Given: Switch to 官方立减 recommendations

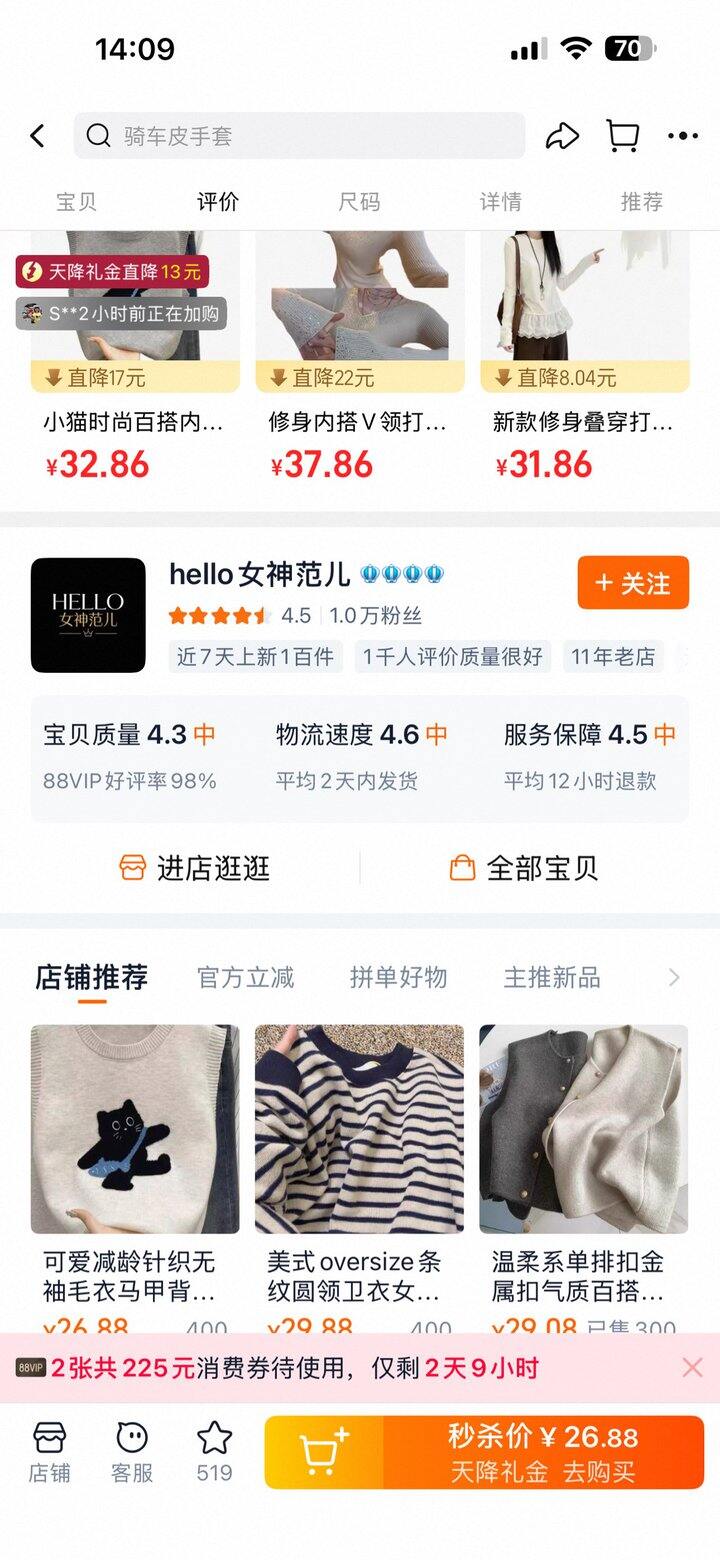Looking at the screenshot, I should [x=245, y=977].
